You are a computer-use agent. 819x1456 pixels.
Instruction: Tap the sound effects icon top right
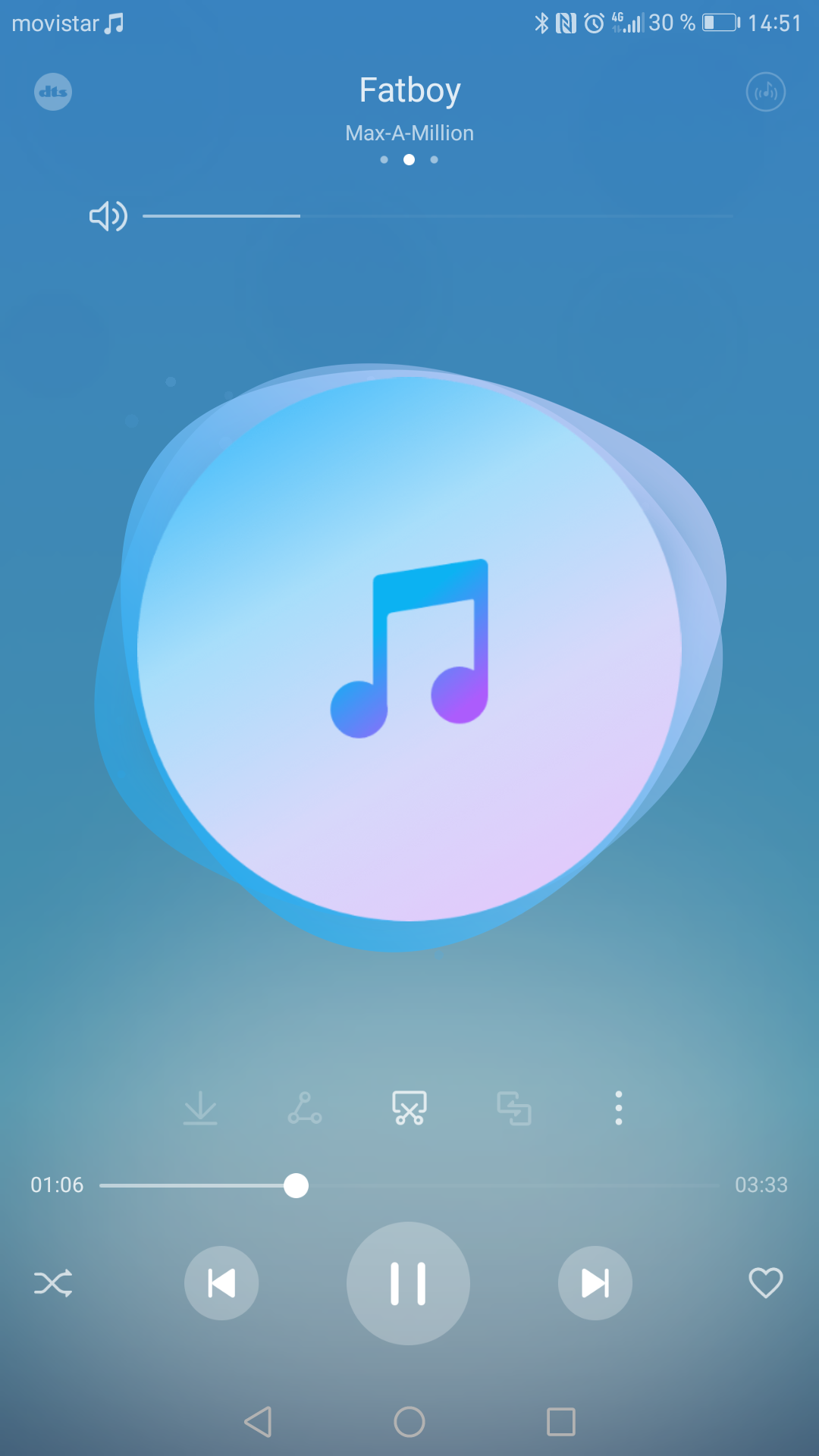[x=766, y=92]
